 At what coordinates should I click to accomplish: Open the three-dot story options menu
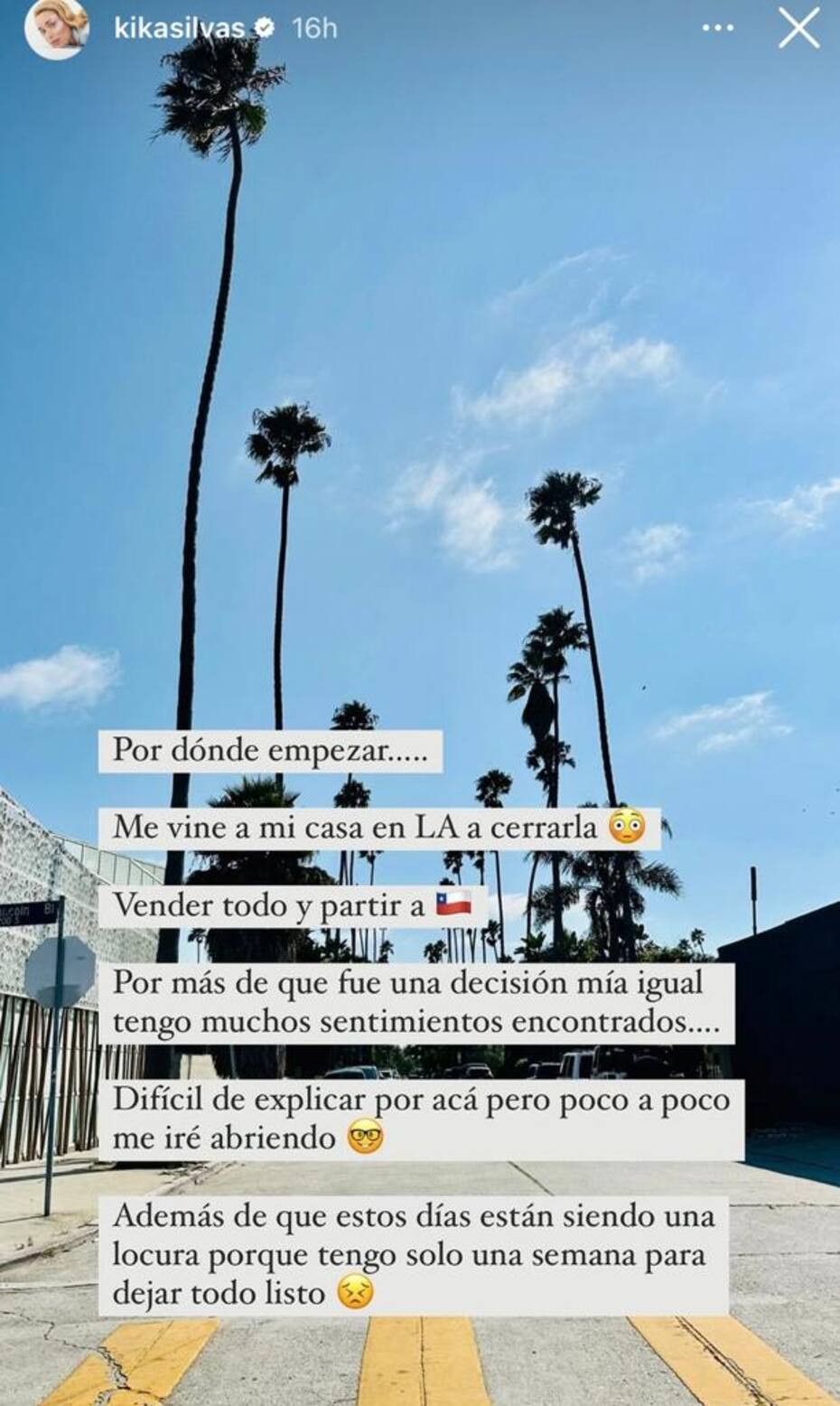click(x=718, y=28)
